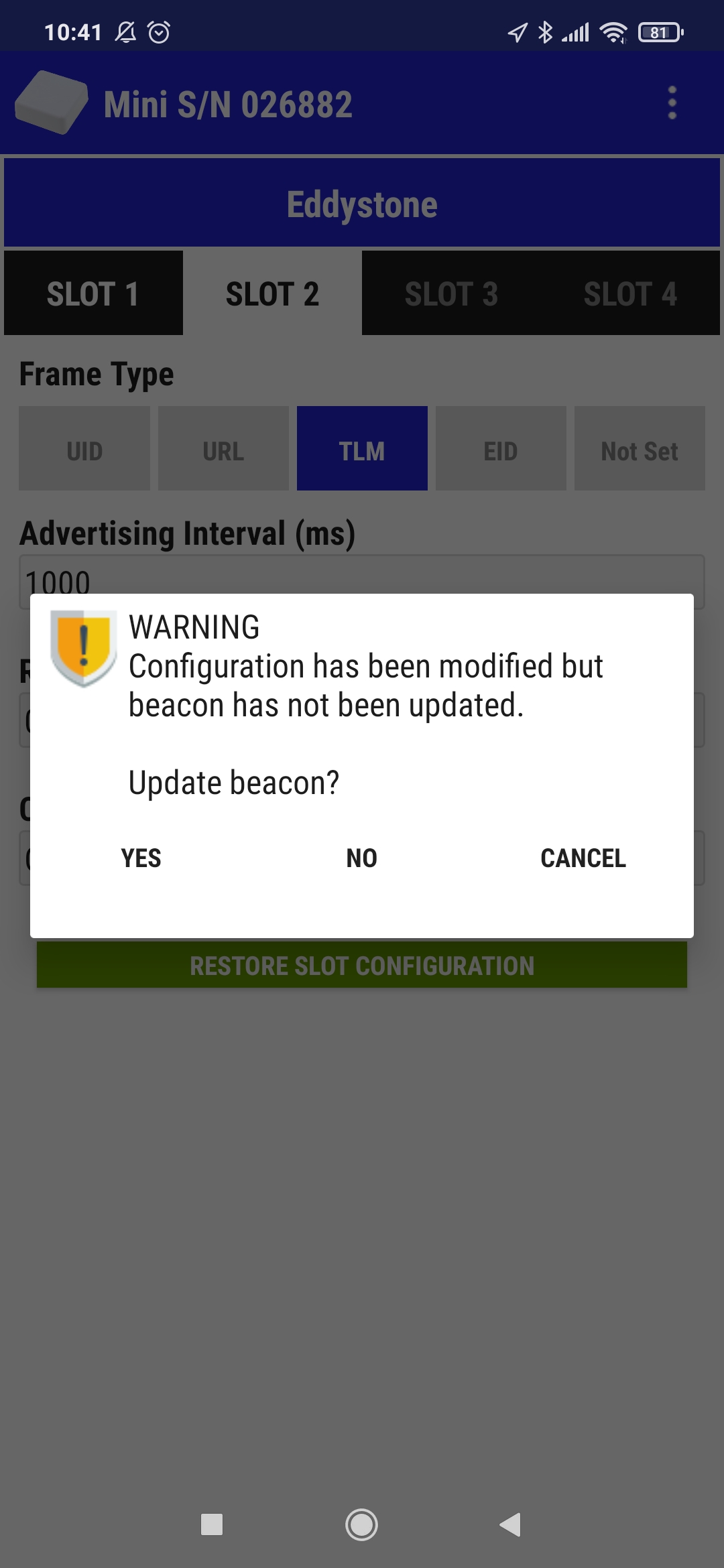
Task: Dismiss the warning with CANCEL
Action: coord(583,858)
